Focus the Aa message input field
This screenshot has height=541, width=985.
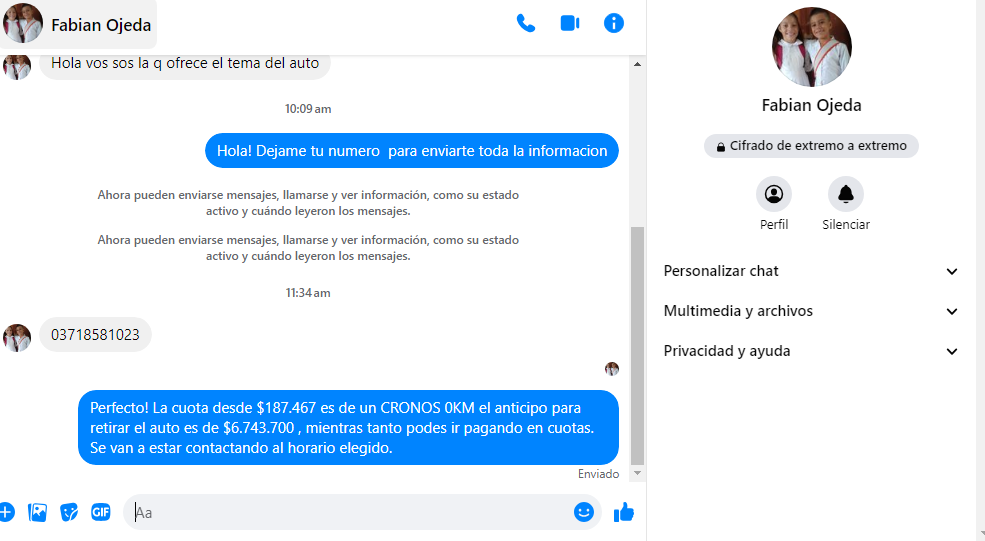click(350, 512)
